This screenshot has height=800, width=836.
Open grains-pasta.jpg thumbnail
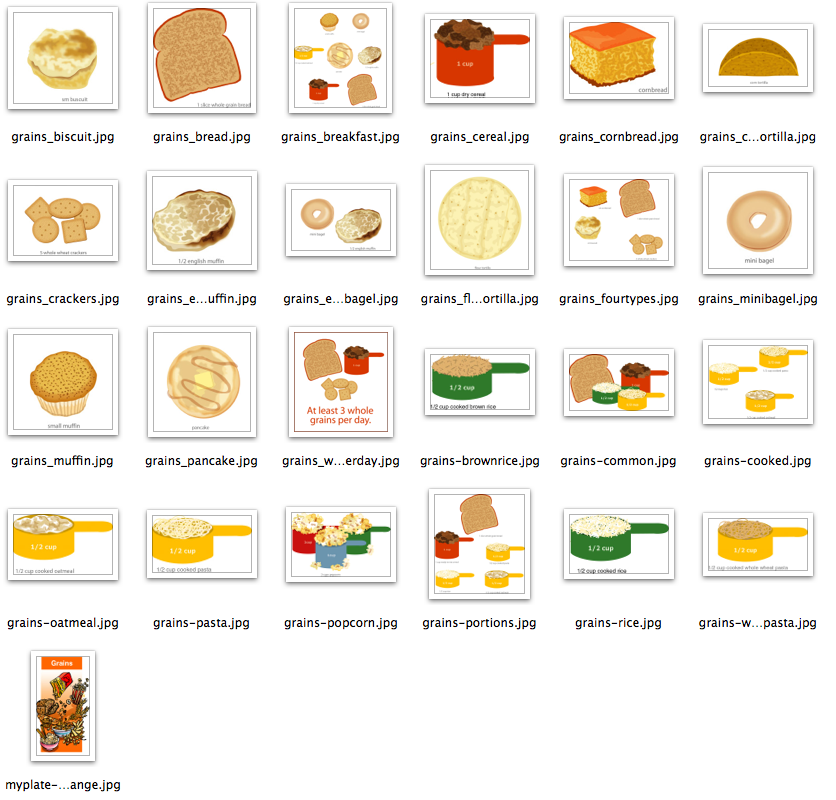point(201,545)
